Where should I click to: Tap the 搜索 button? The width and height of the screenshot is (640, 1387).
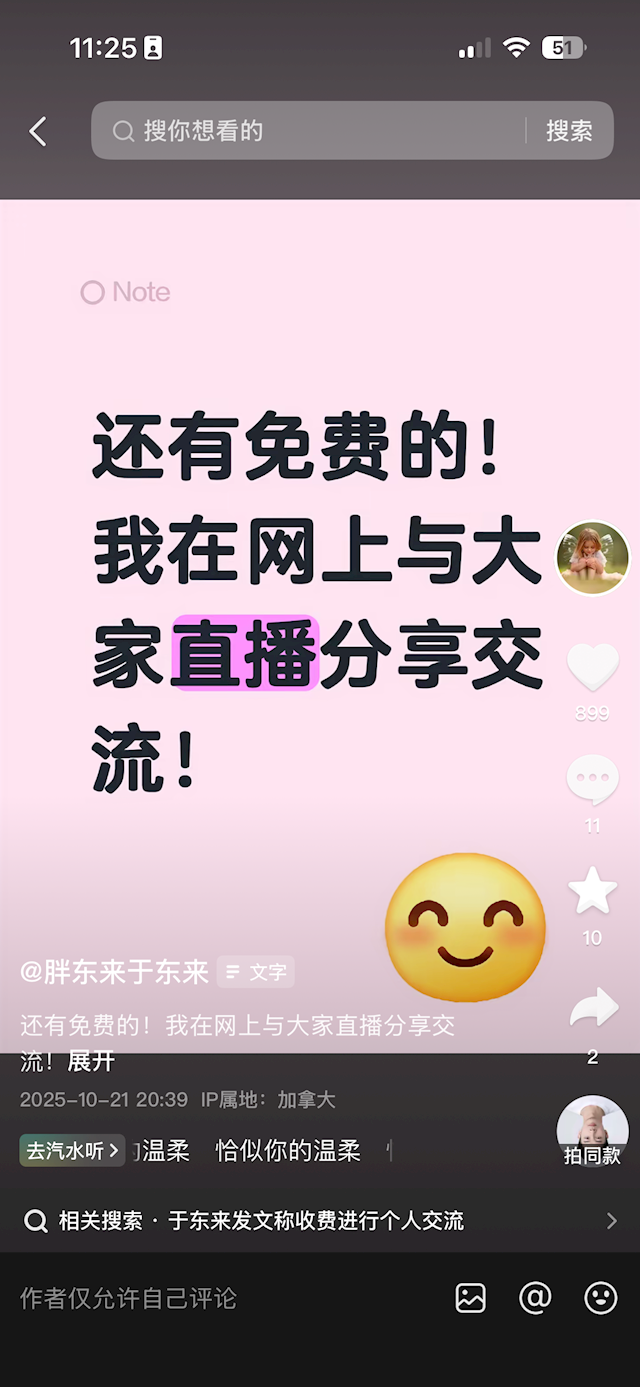tap(569, 131)
